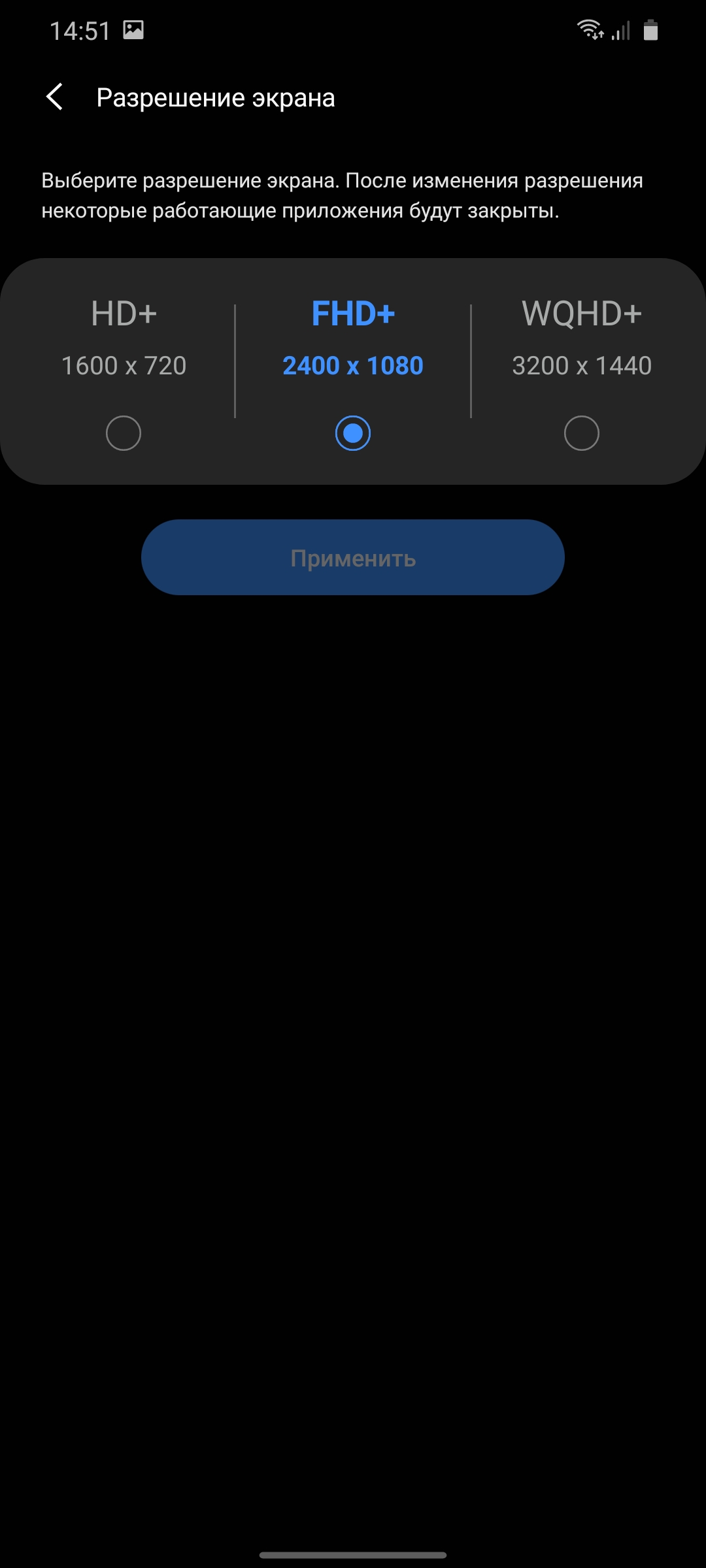Screen dimensions: 706x1568
Task: Tap the Применить button
Action: 353,557
